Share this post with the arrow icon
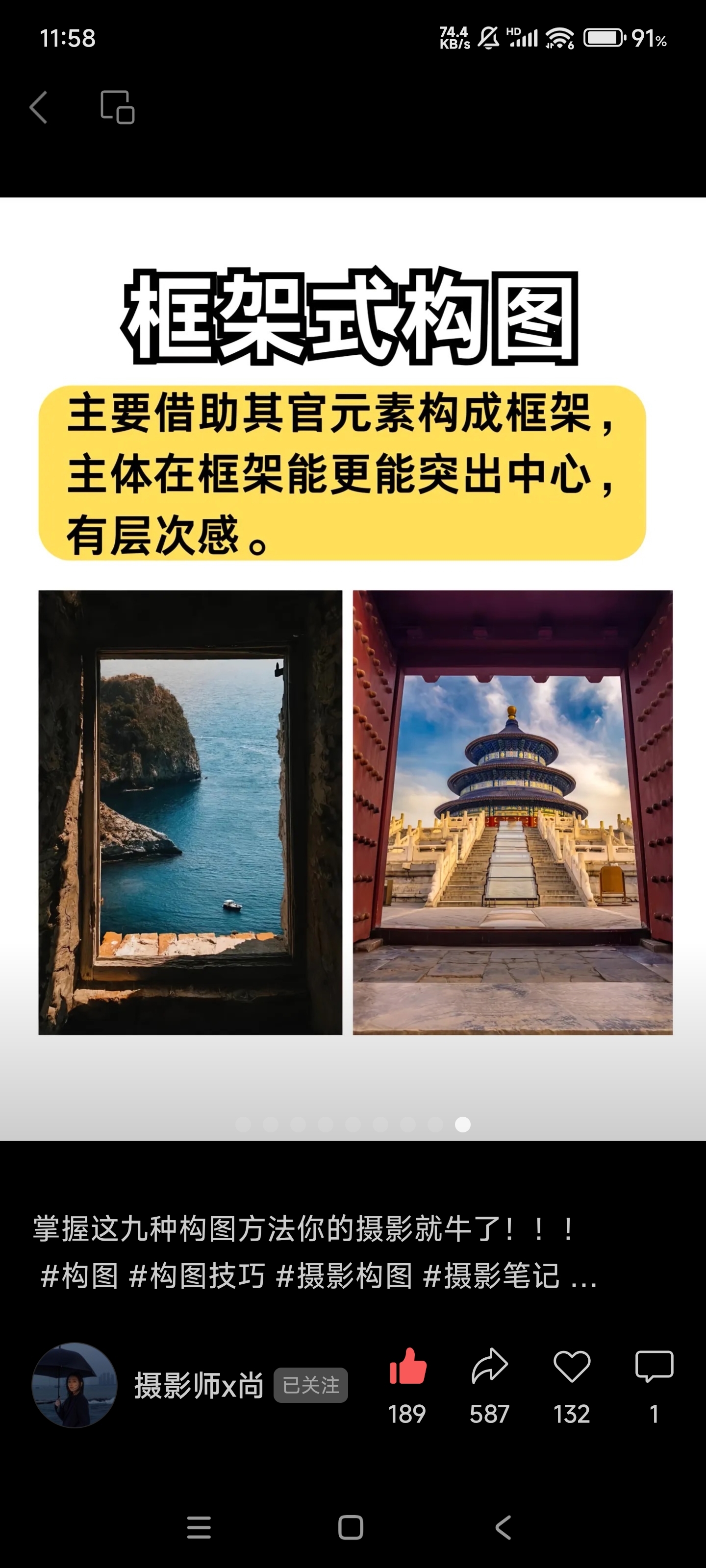Viewport: 706px width, 1568px height. pos(490,1367)
